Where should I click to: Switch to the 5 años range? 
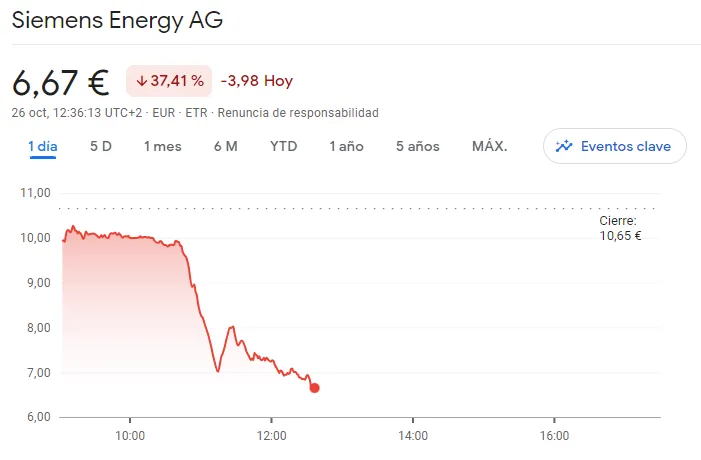click(417, 146)
